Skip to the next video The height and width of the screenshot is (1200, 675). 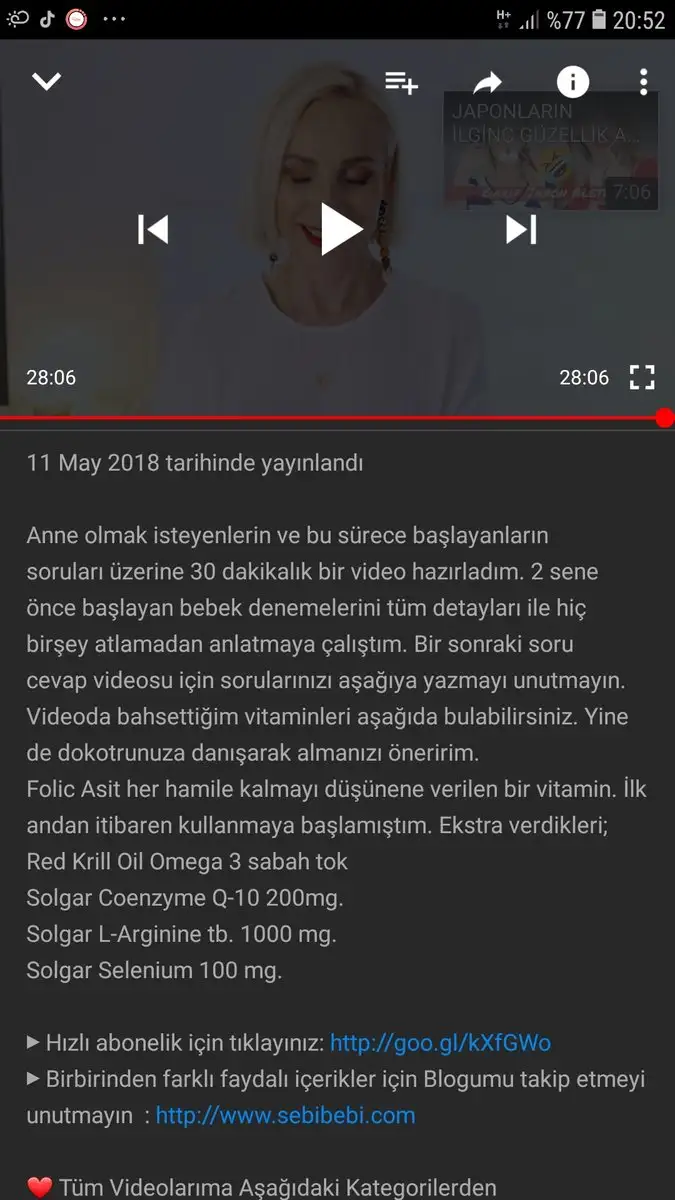[x=521, y=229]
